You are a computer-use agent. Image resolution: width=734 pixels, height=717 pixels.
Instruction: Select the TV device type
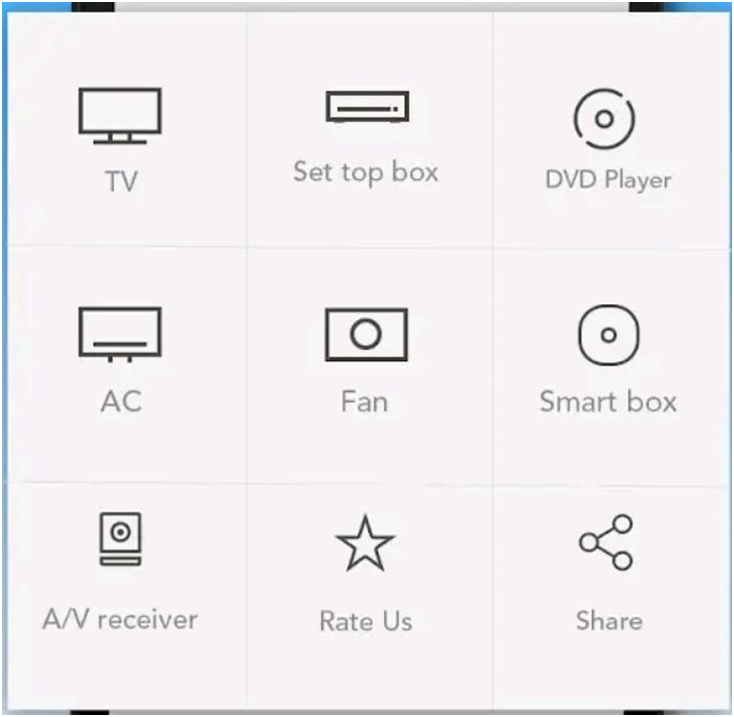coord(120,135)
